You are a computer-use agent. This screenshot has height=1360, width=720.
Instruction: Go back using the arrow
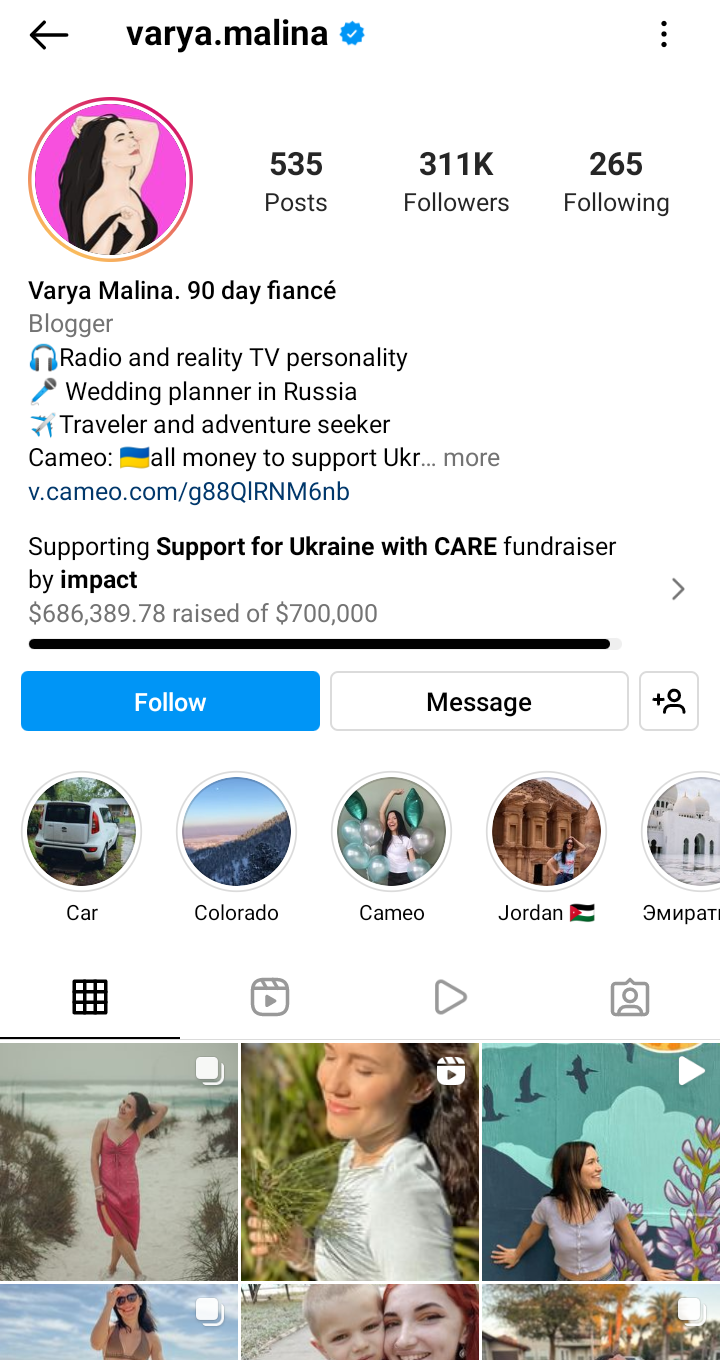(48, 35)
